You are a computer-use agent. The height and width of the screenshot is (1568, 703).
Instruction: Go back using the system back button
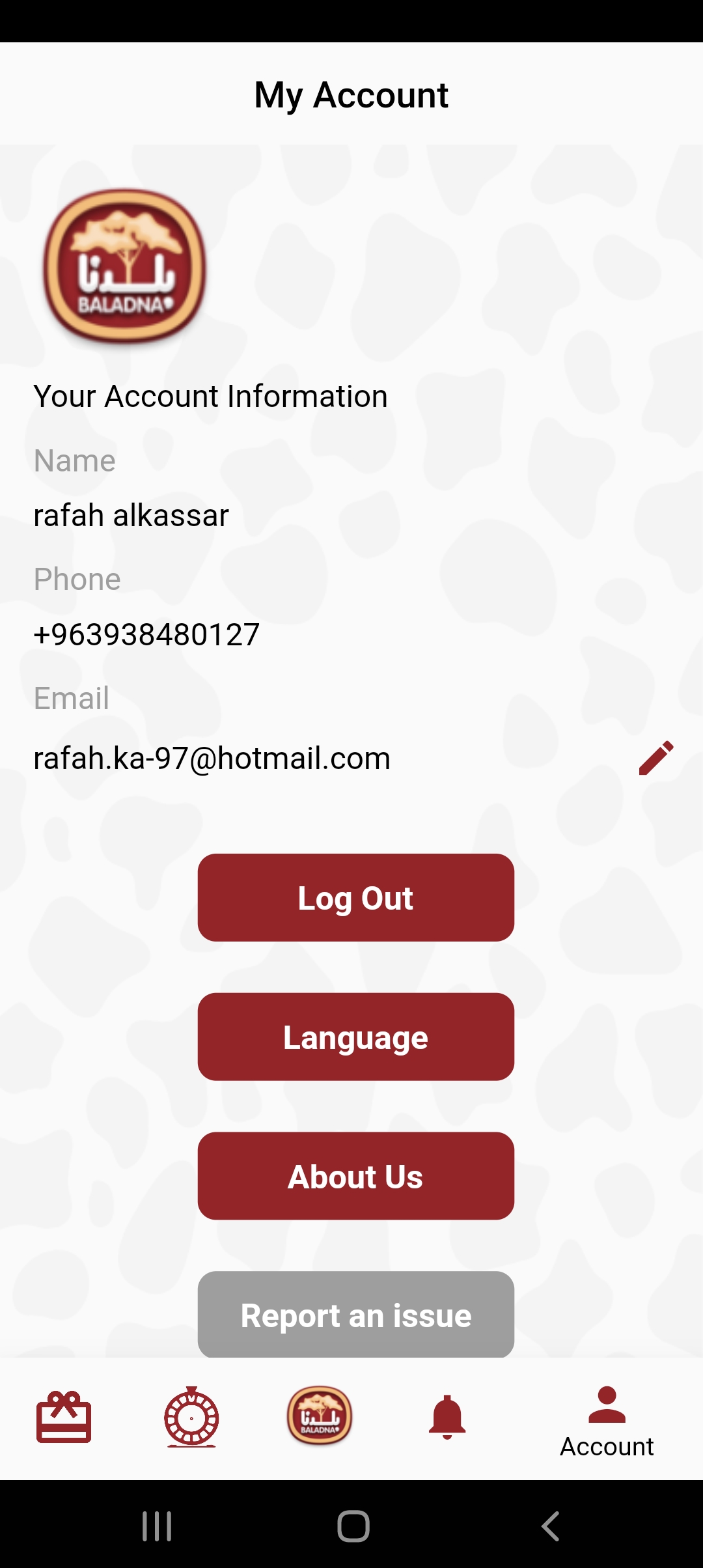tap(551, 1526)
